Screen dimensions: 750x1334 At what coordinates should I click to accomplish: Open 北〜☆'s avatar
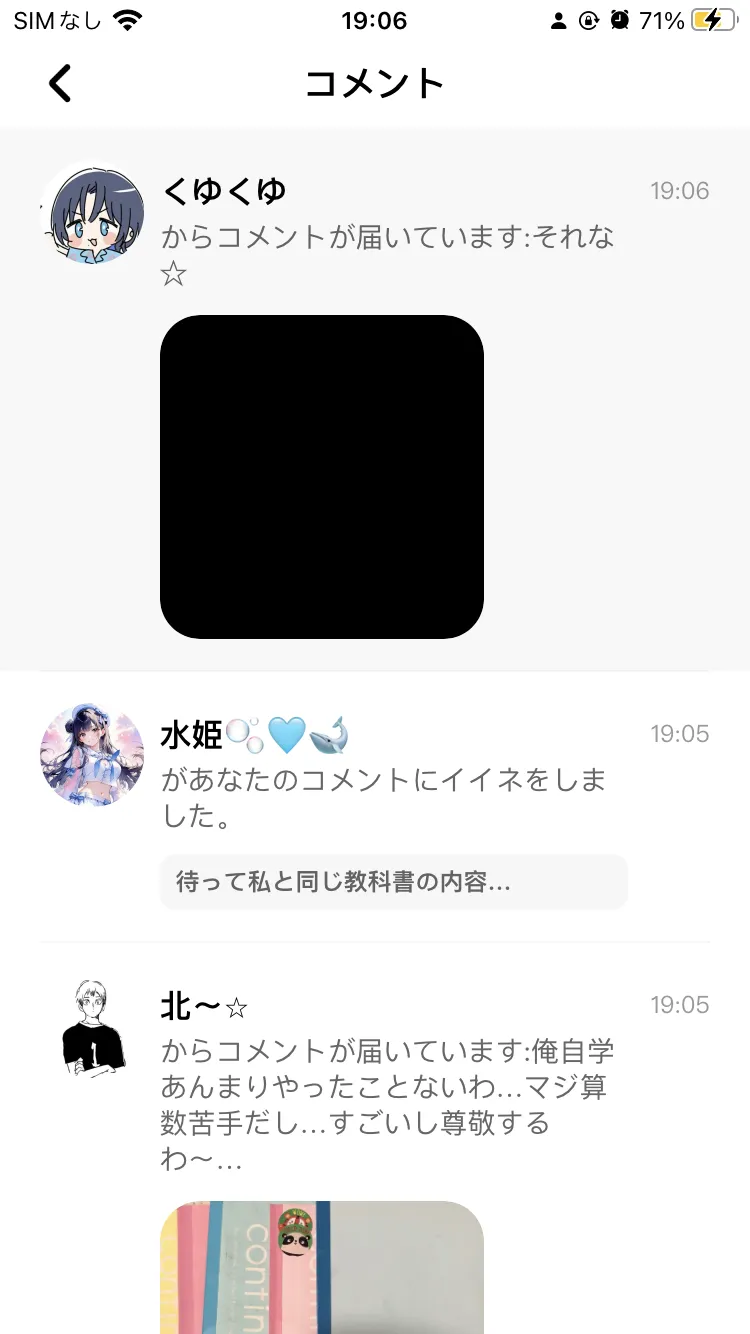tap(92, 1028)
